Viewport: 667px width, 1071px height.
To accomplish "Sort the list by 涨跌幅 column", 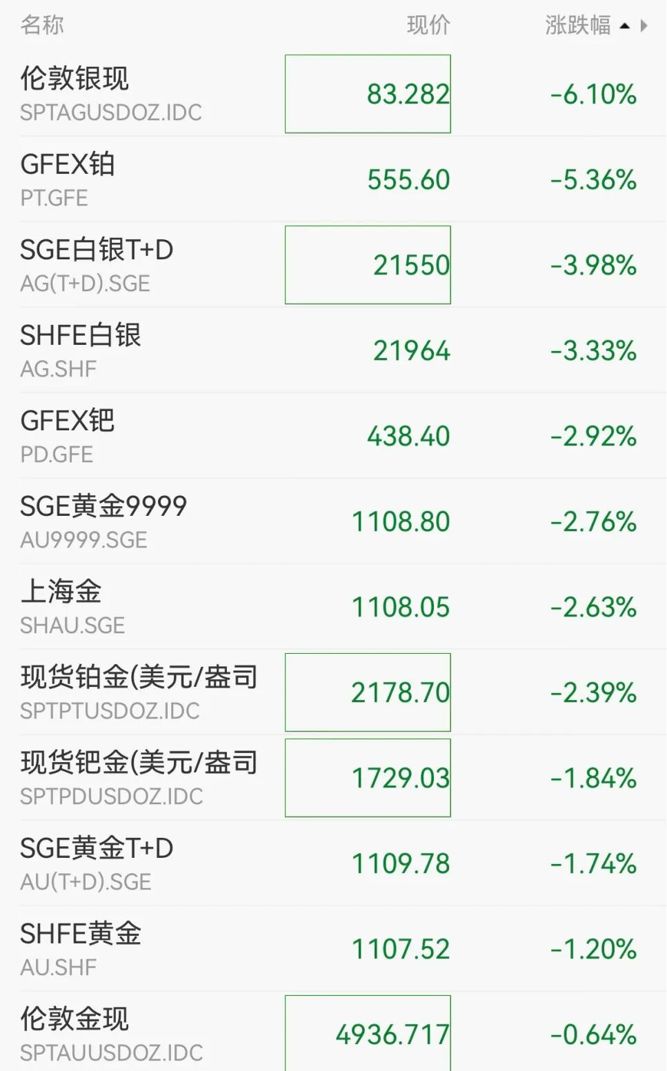I will point(578,25).
